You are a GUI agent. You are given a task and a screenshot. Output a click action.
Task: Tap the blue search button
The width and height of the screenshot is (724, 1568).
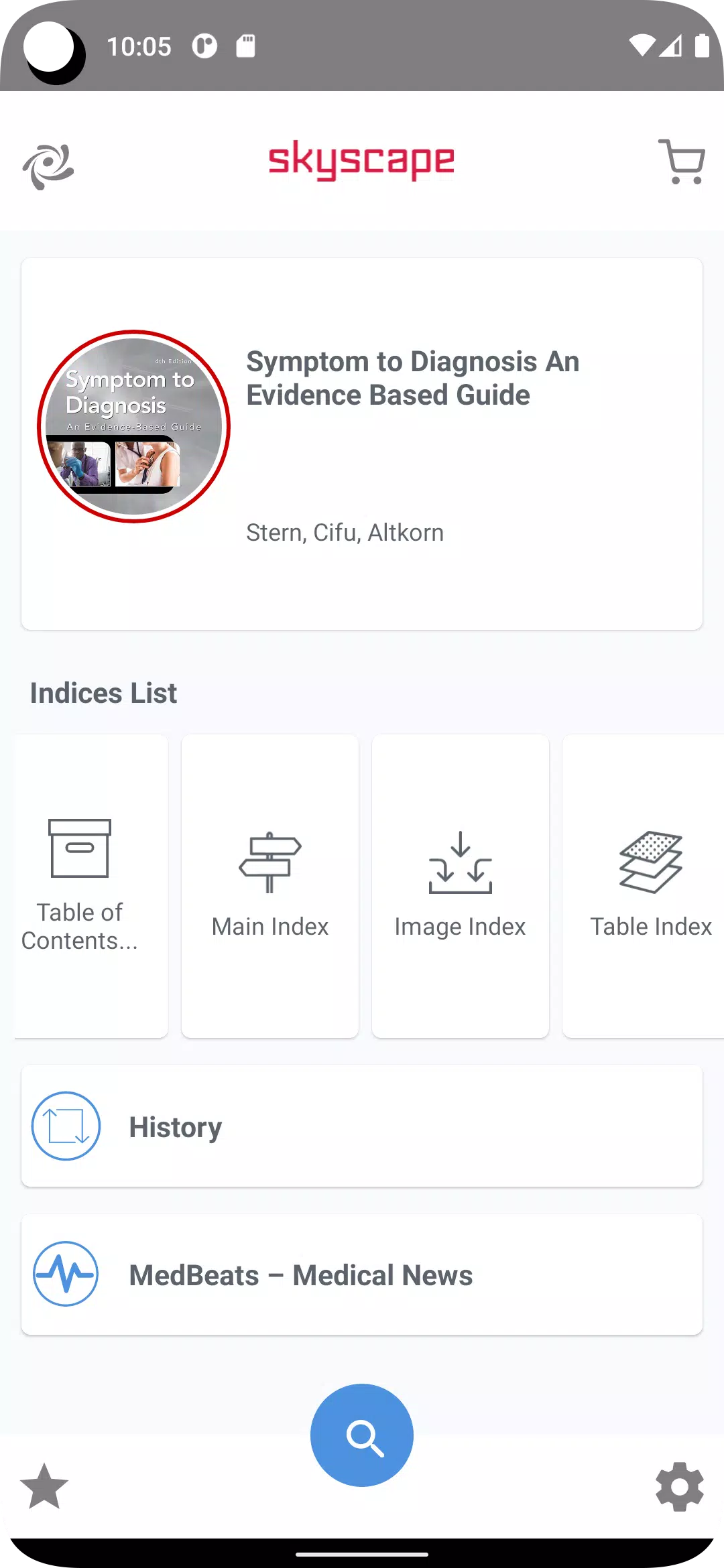[362, 1435]
